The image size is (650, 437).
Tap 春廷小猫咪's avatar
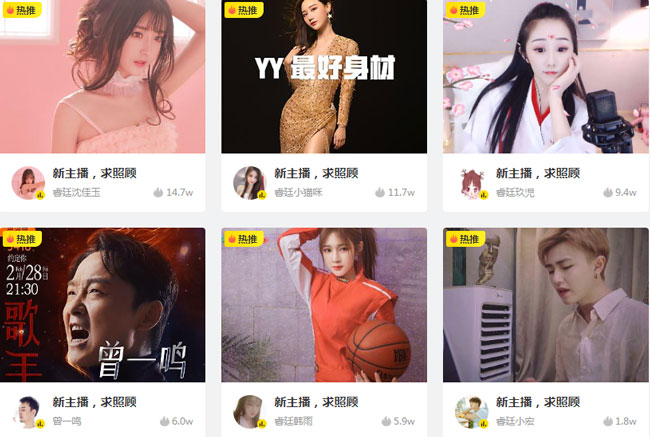pos(249,183)
